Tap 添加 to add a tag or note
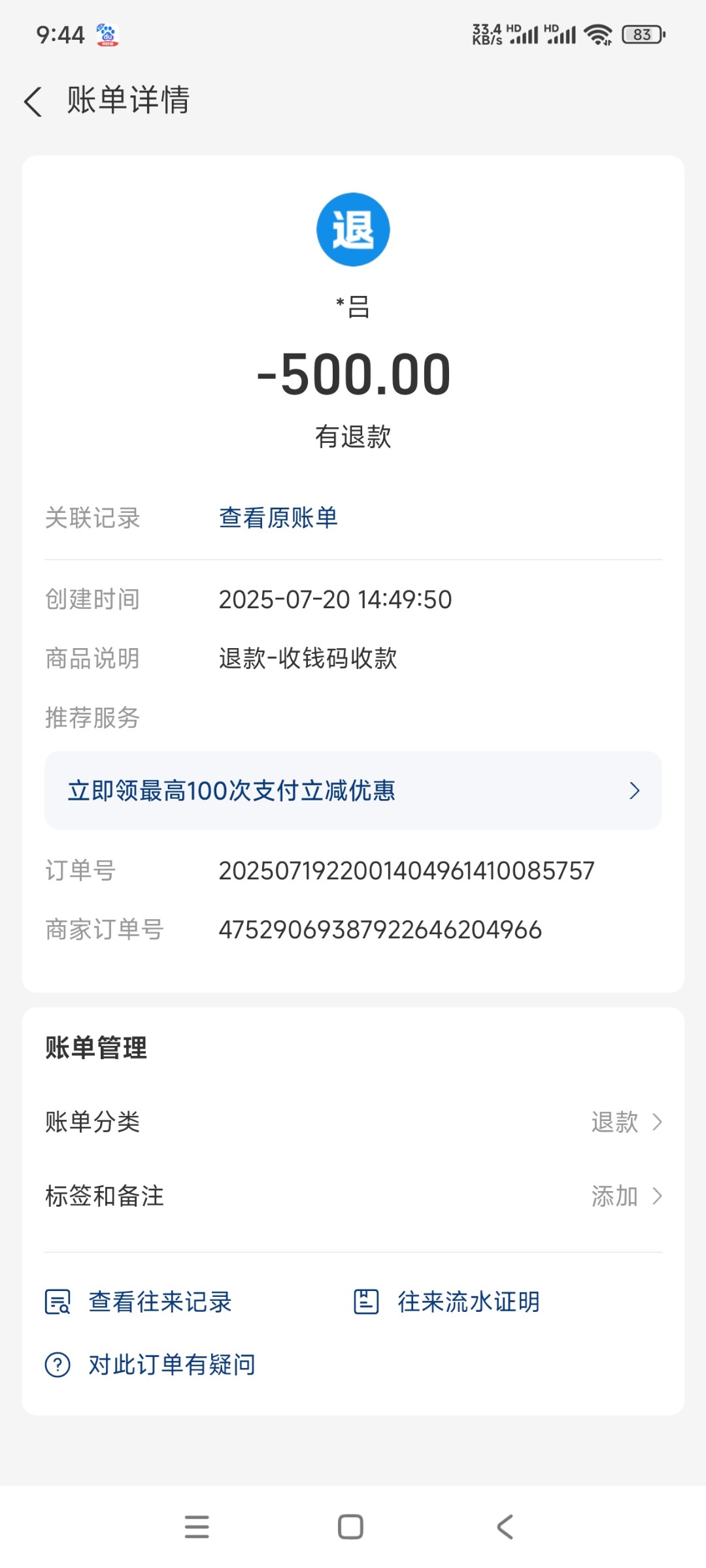This screenshot has height=1568, width=706. (615, 1196)
